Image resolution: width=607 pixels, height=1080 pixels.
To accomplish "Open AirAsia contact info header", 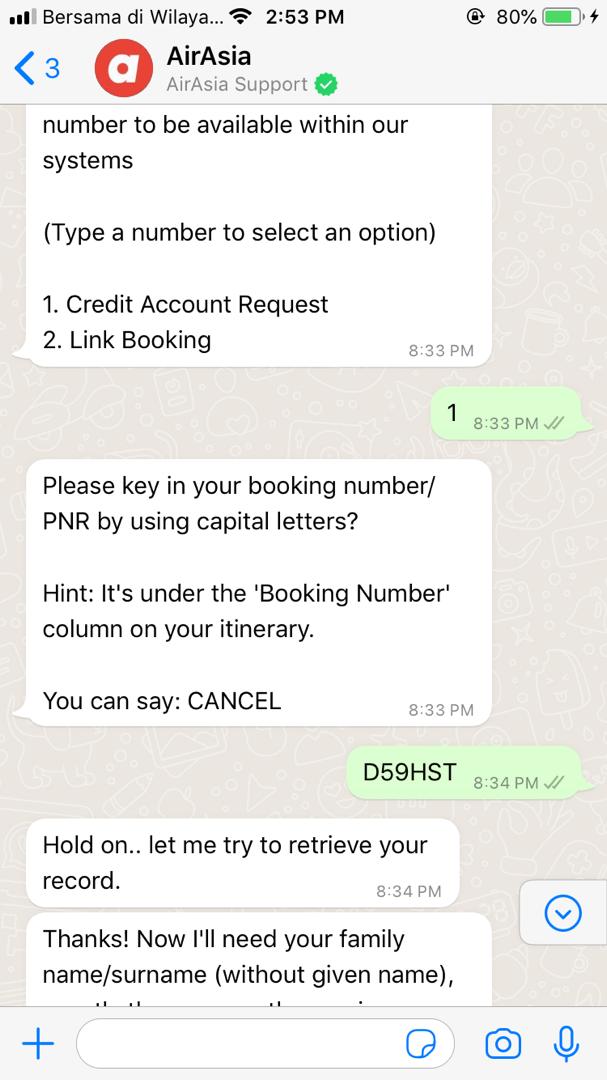I will (x=252, y=69).
